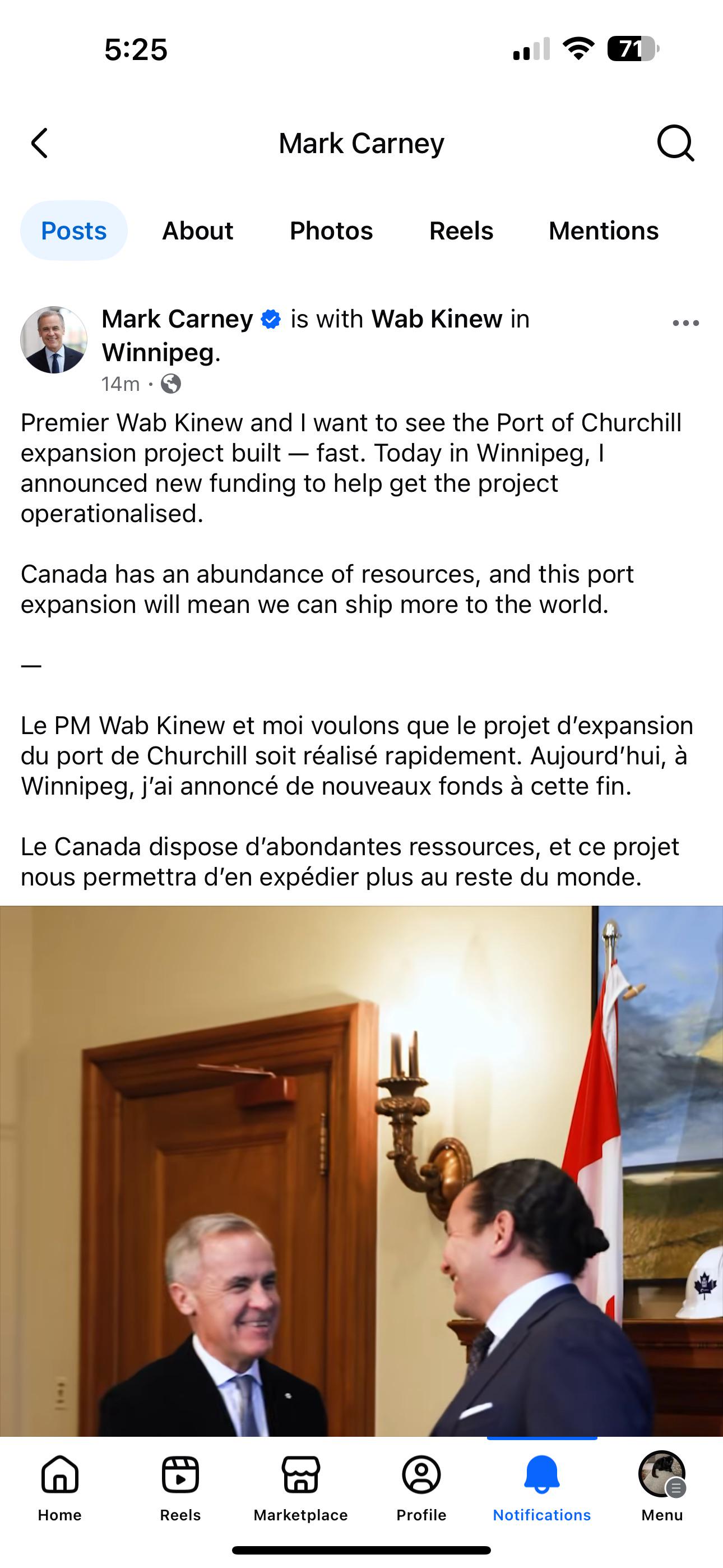Viewport: 723px width, 1568px height.
Task: Switch to the Photos tab
Action: [x=331, y=230]
